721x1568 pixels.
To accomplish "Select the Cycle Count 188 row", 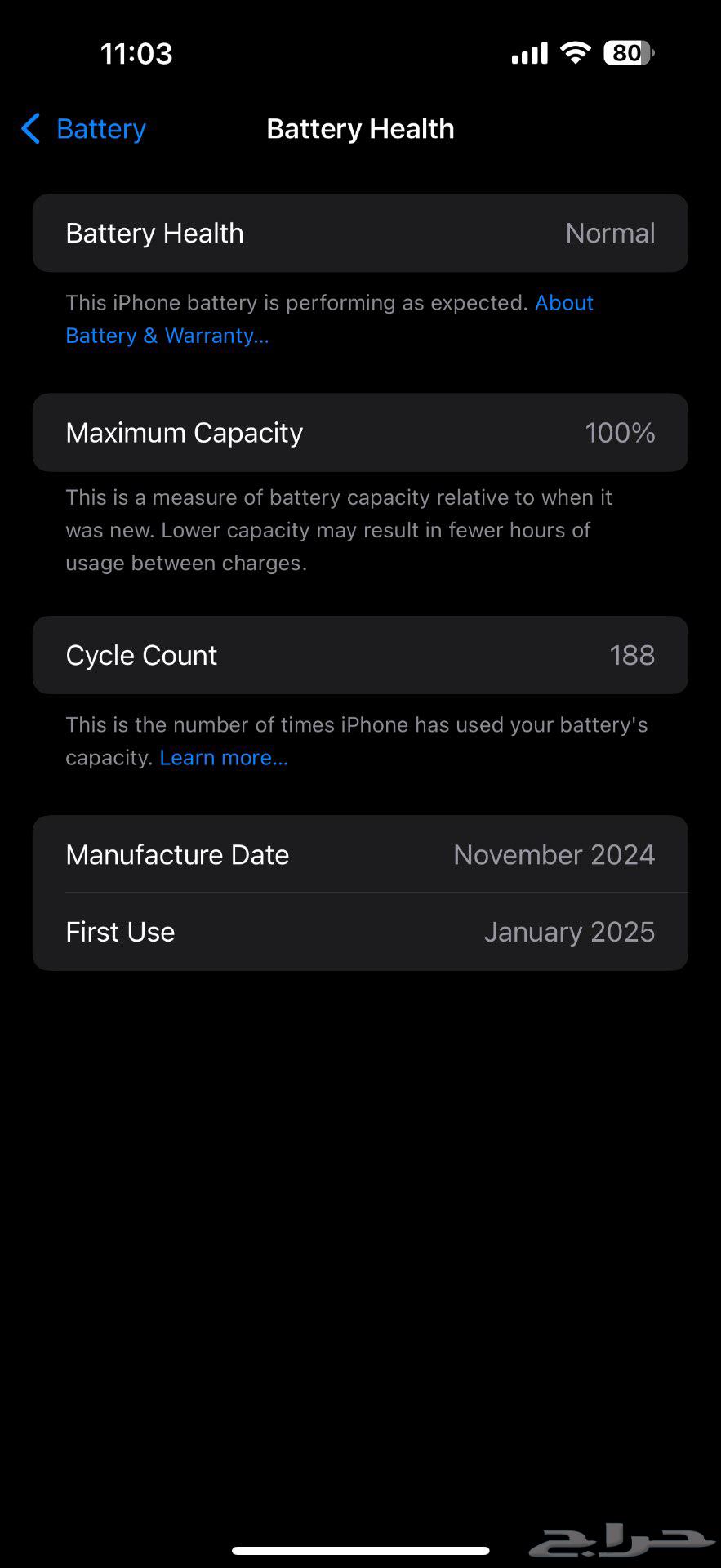I will tap(360, 655).
